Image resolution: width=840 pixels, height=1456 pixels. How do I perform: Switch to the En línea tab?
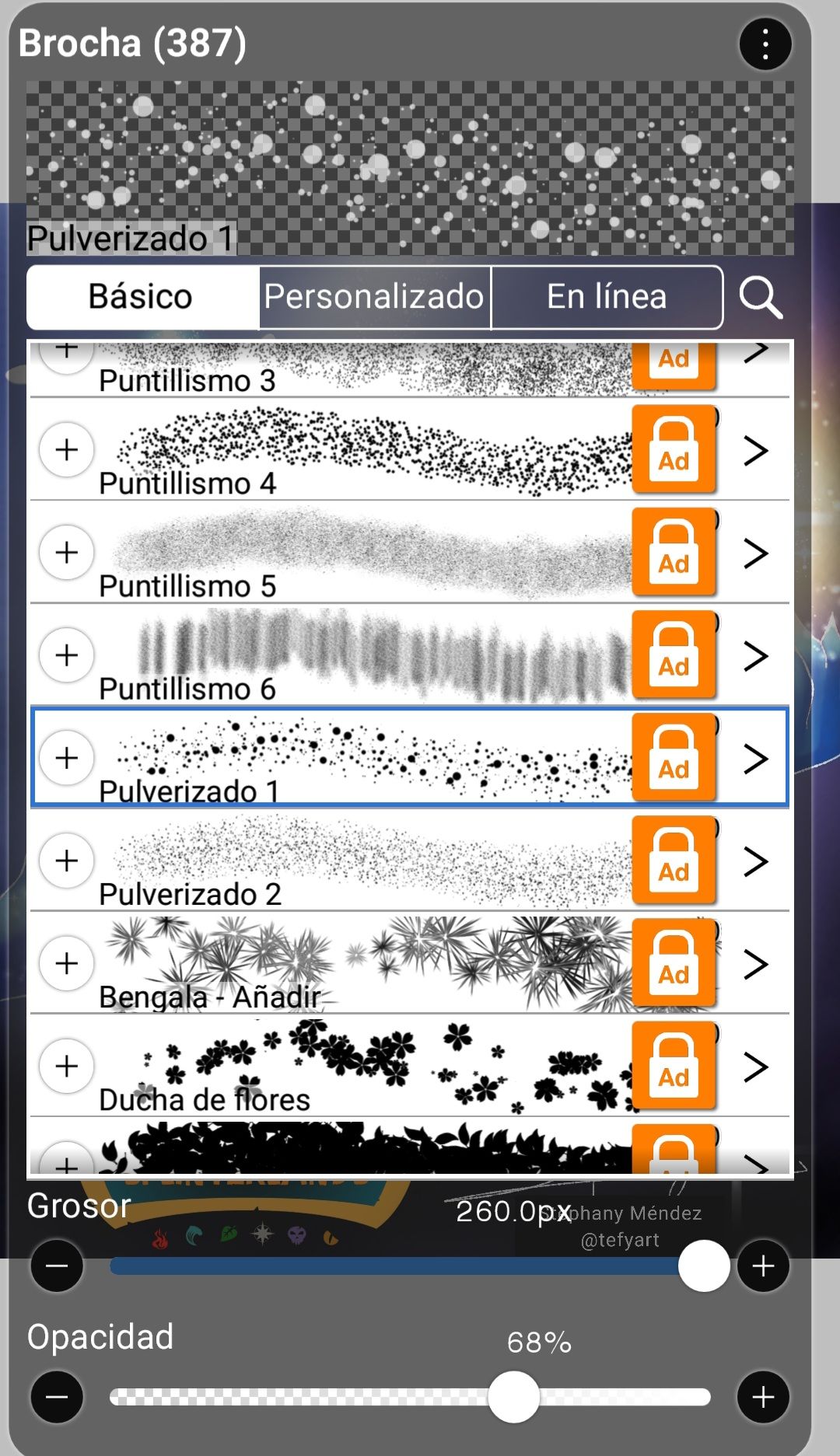(607, 297)
